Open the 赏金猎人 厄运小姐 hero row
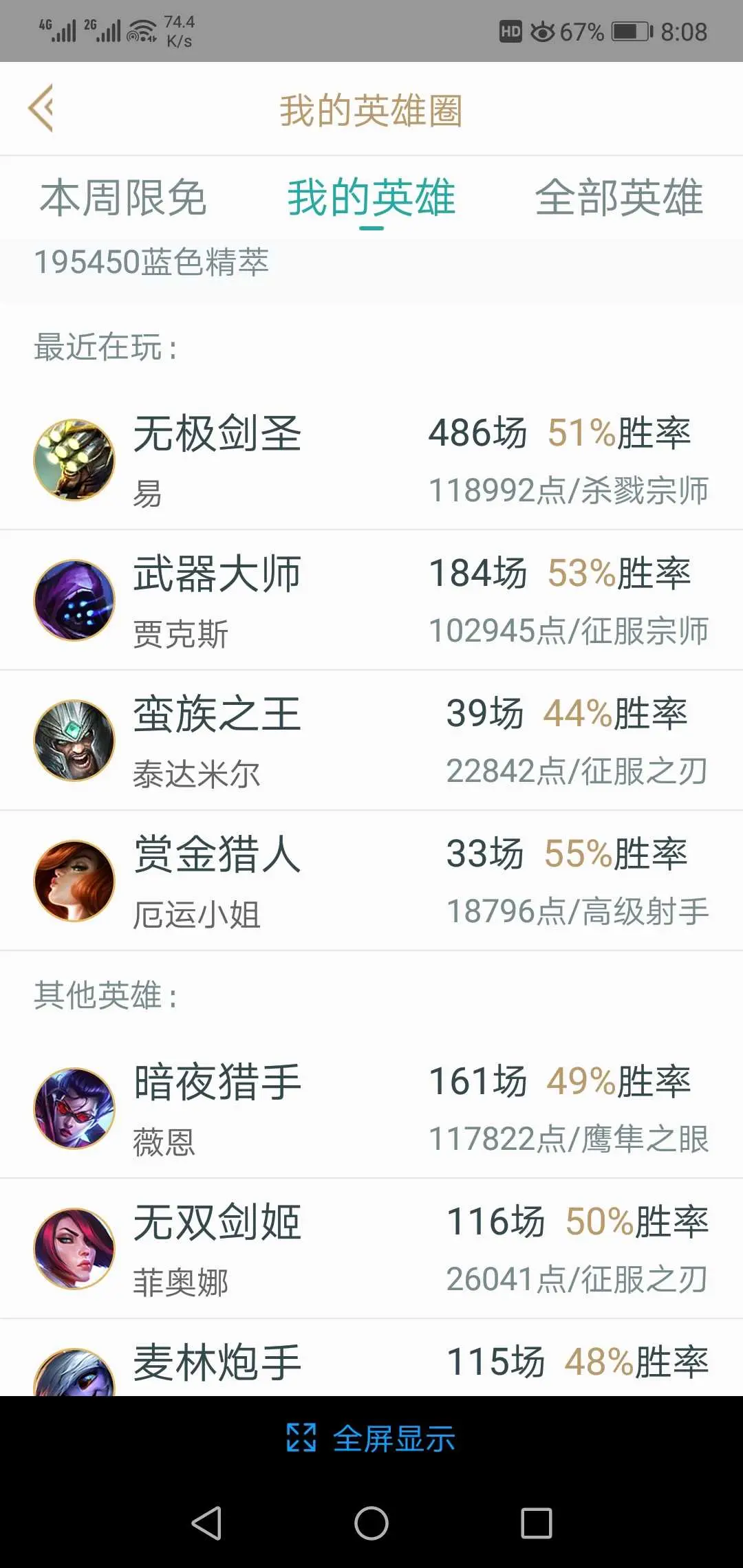Screen dimensions: 743x1568 (x=371, y=881)
